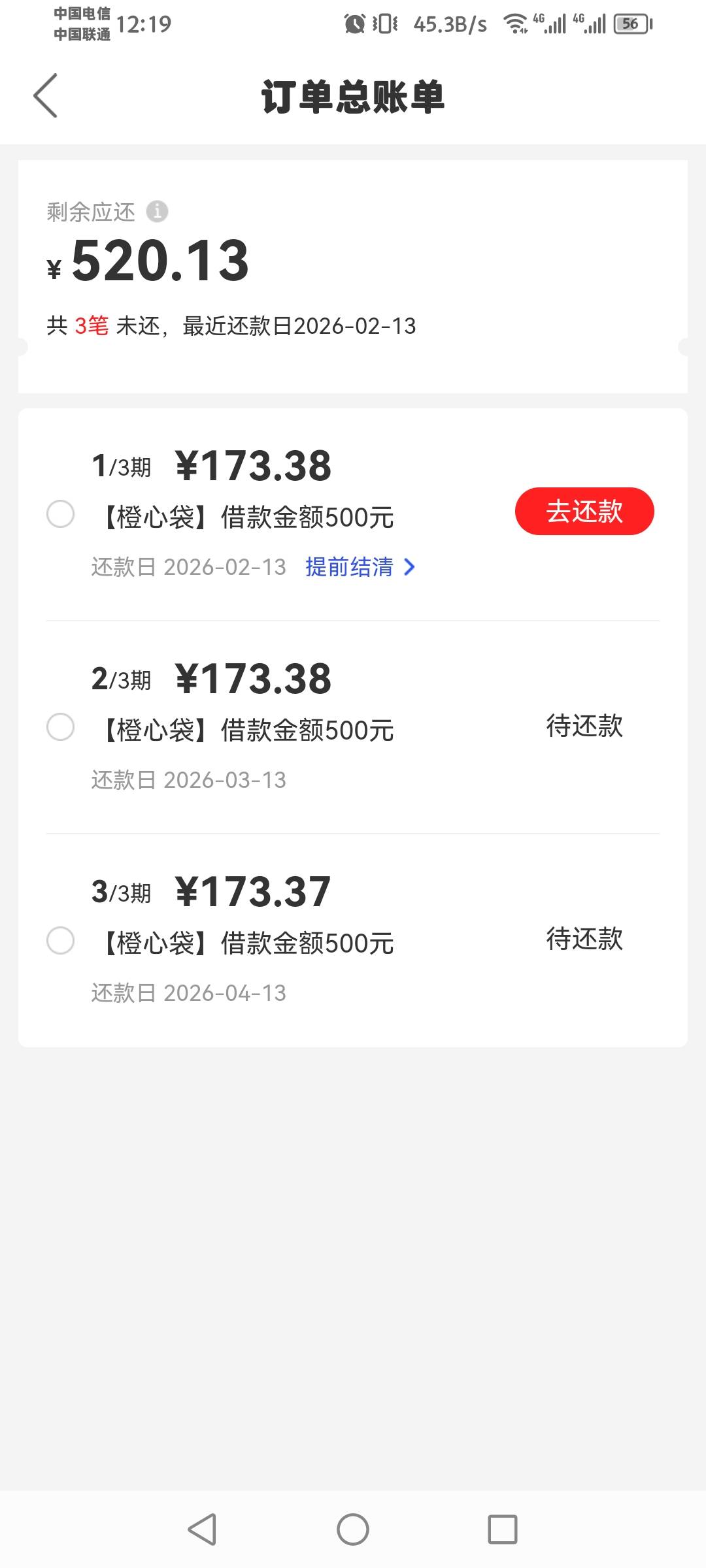Tap the red 去还款 button

coord(584,511)
